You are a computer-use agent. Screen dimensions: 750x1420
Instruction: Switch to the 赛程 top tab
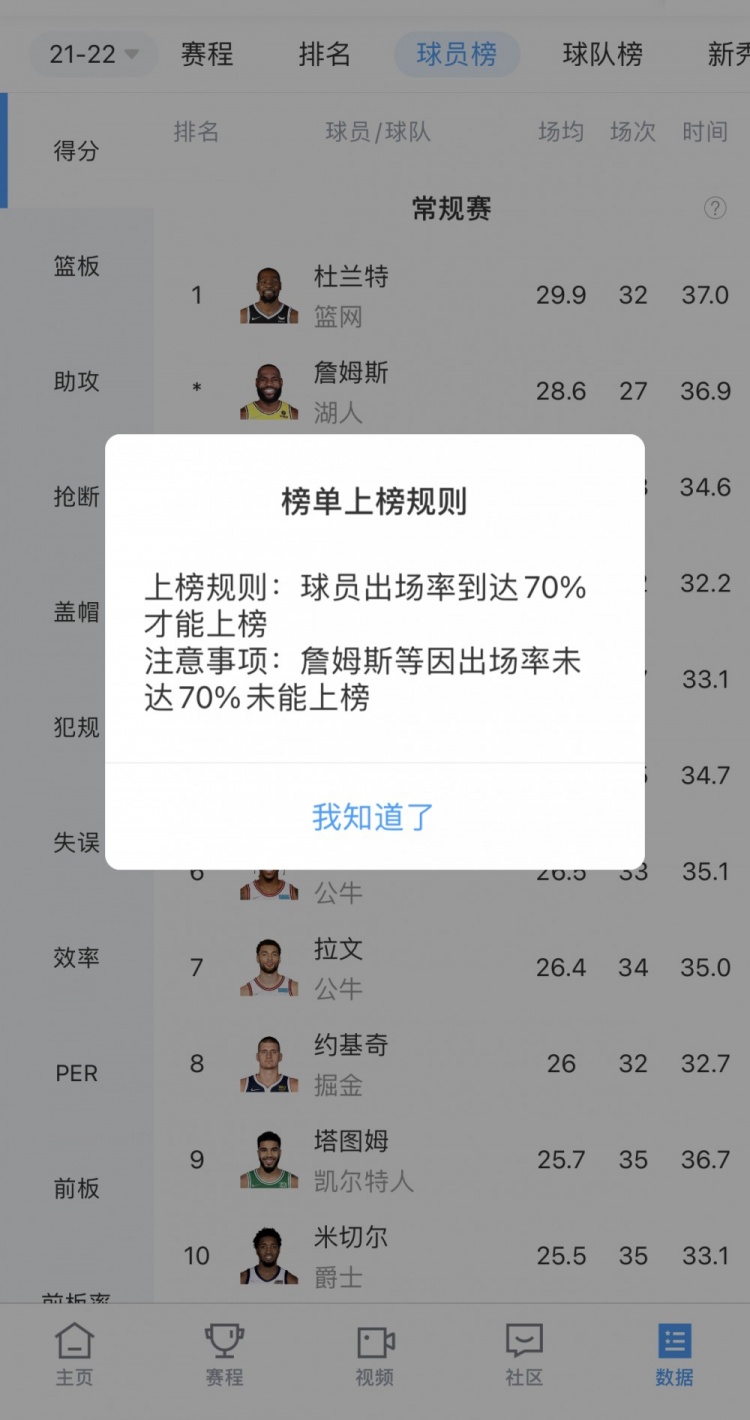[x=207, y=54]
